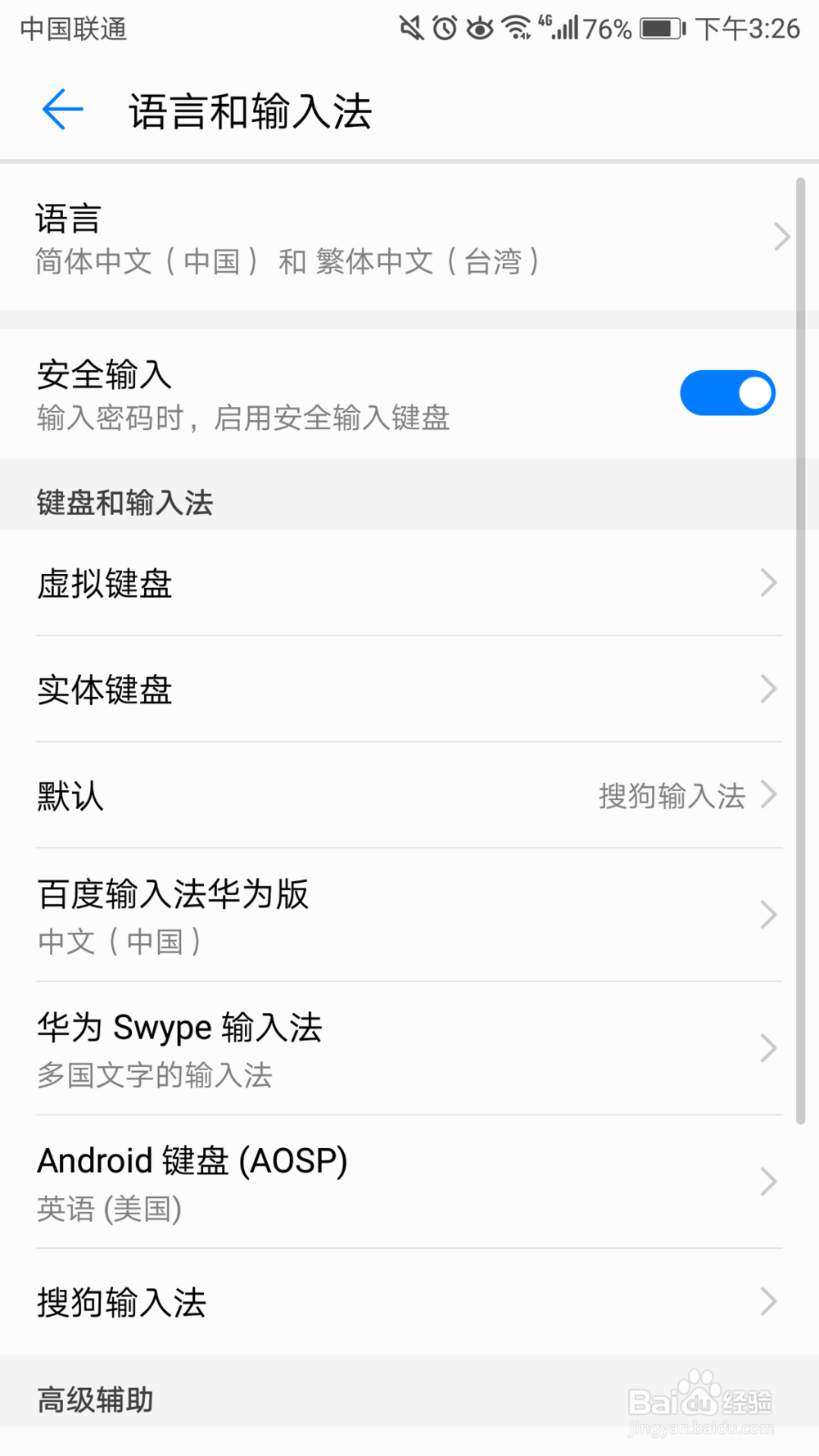Click the eye comfort status icon
819x1456 pixels.
click(478, 27)
